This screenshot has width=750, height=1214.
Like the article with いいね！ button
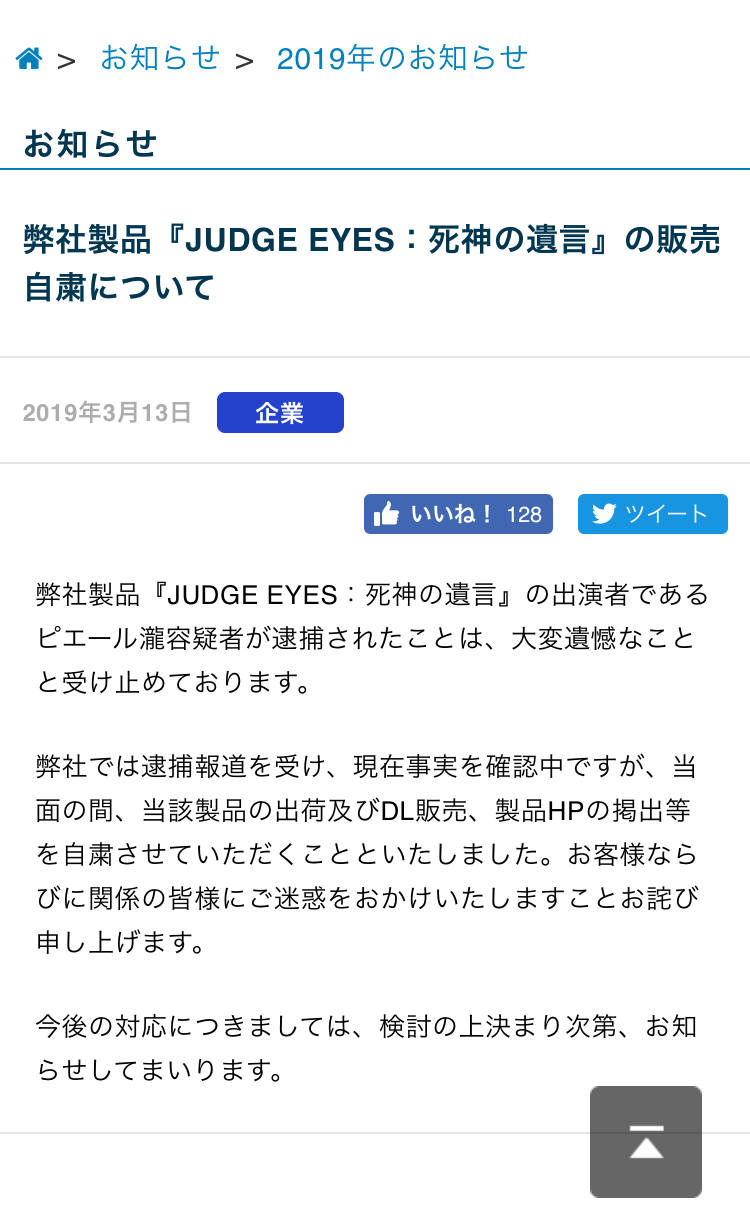pos(458,514)
